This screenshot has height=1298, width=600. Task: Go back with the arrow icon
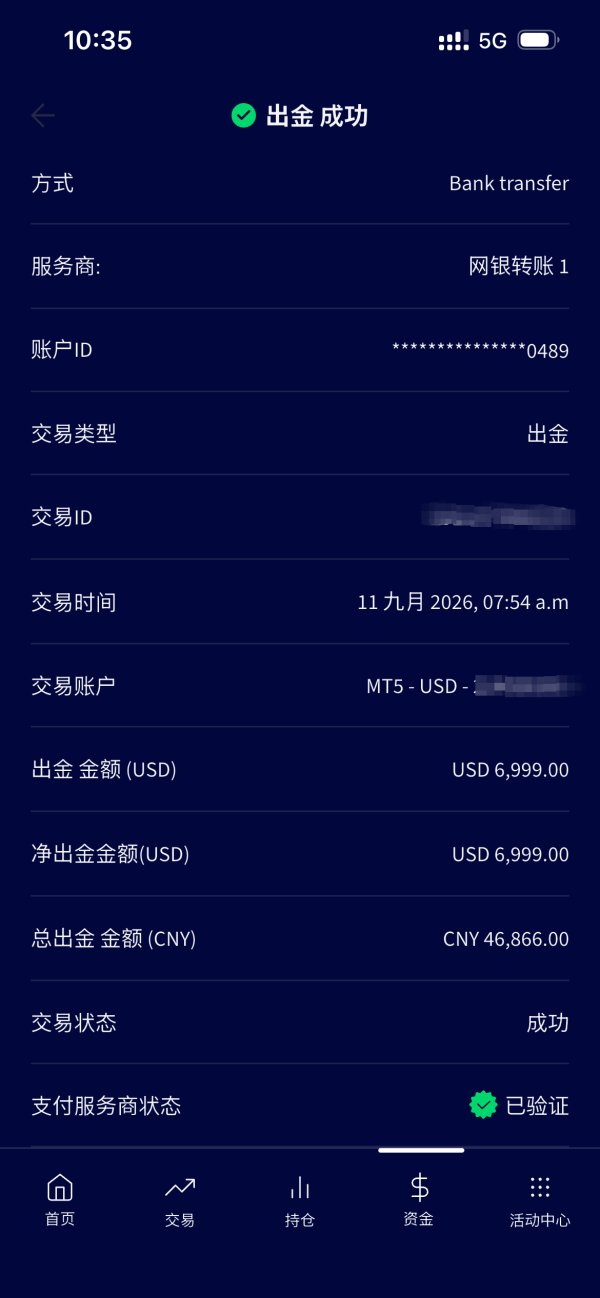[42, 116]
